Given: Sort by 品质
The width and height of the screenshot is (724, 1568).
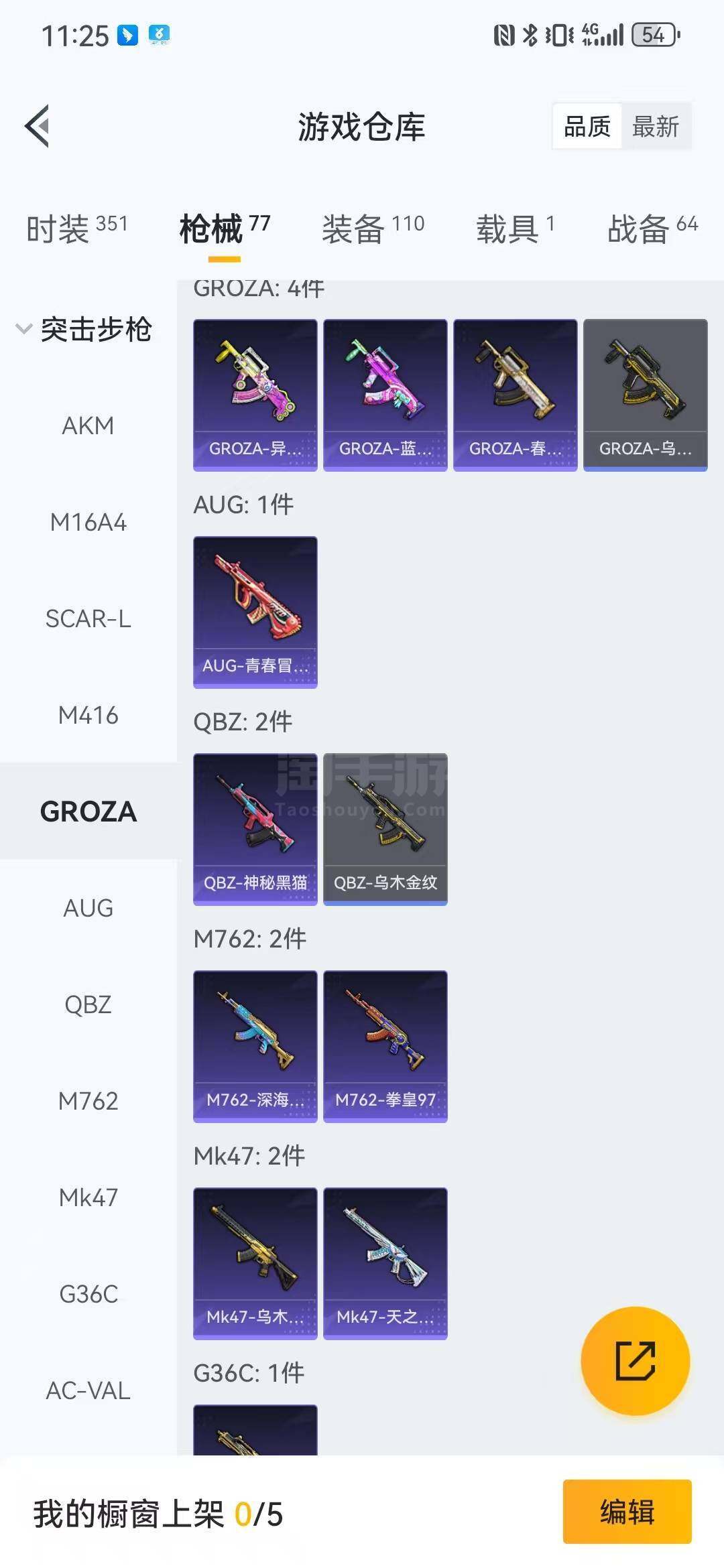Looking at the screenshot, I should click(587, 126).
